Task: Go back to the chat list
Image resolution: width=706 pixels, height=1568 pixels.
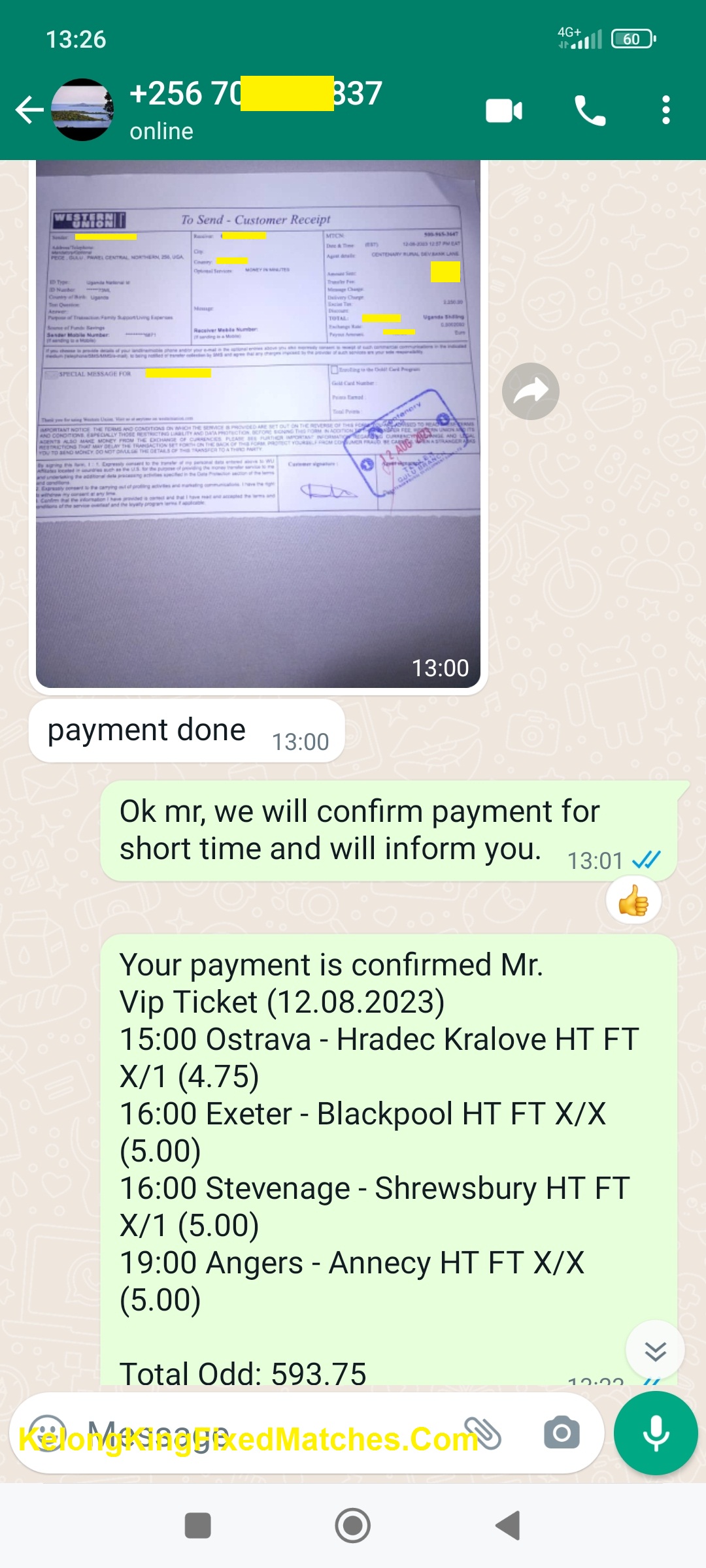Action: coord(29,110)
